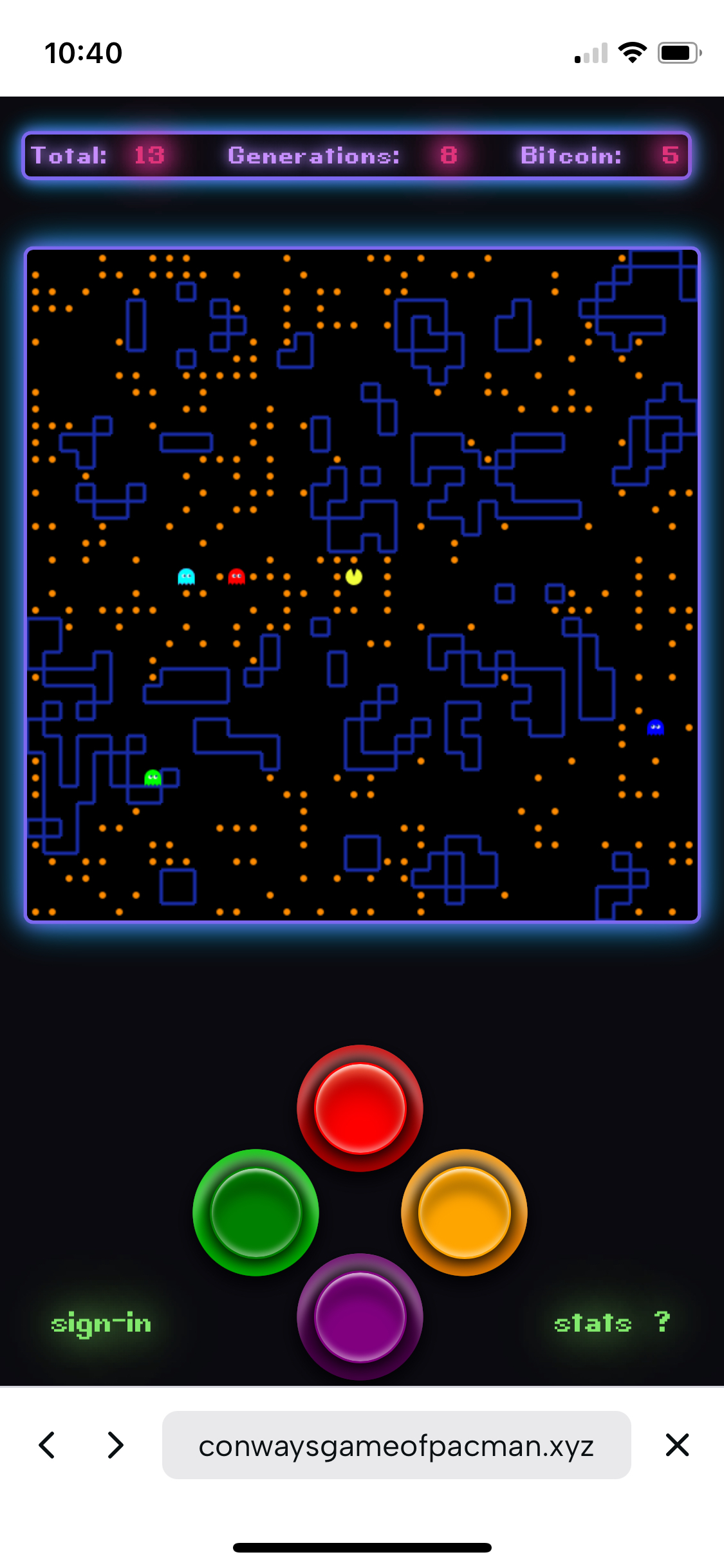Open the question mark help
Screen dimensions: 724x1568
pos(662,1322)
